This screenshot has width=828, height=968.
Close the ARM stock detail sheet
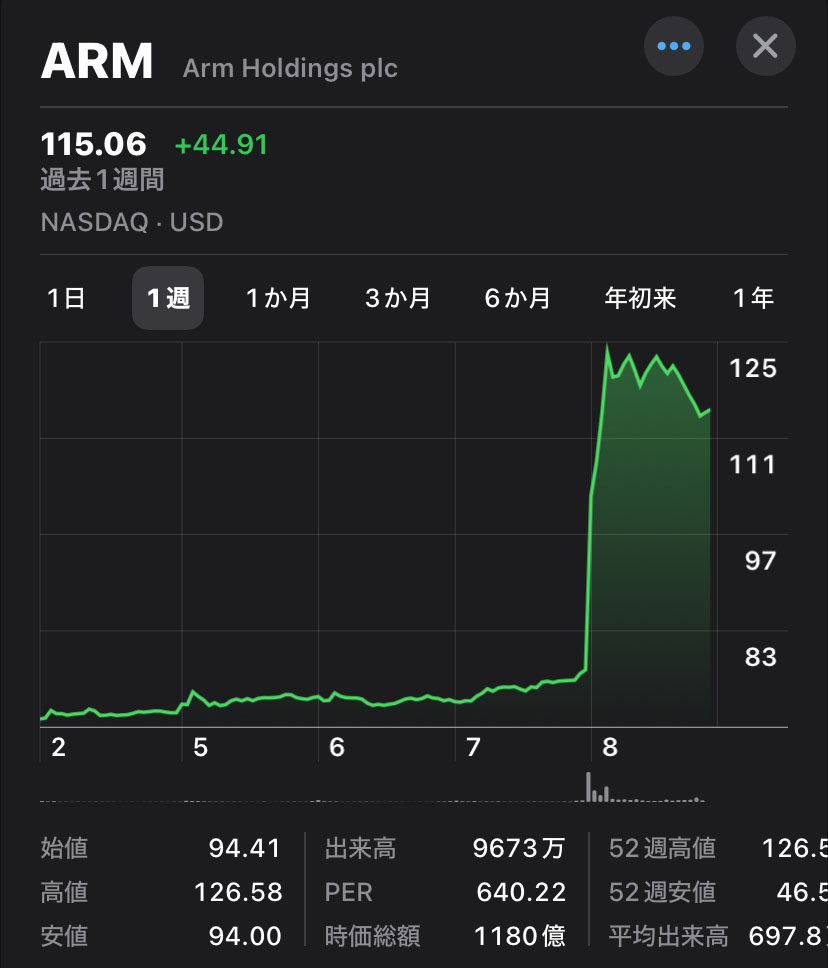[765, 46]
